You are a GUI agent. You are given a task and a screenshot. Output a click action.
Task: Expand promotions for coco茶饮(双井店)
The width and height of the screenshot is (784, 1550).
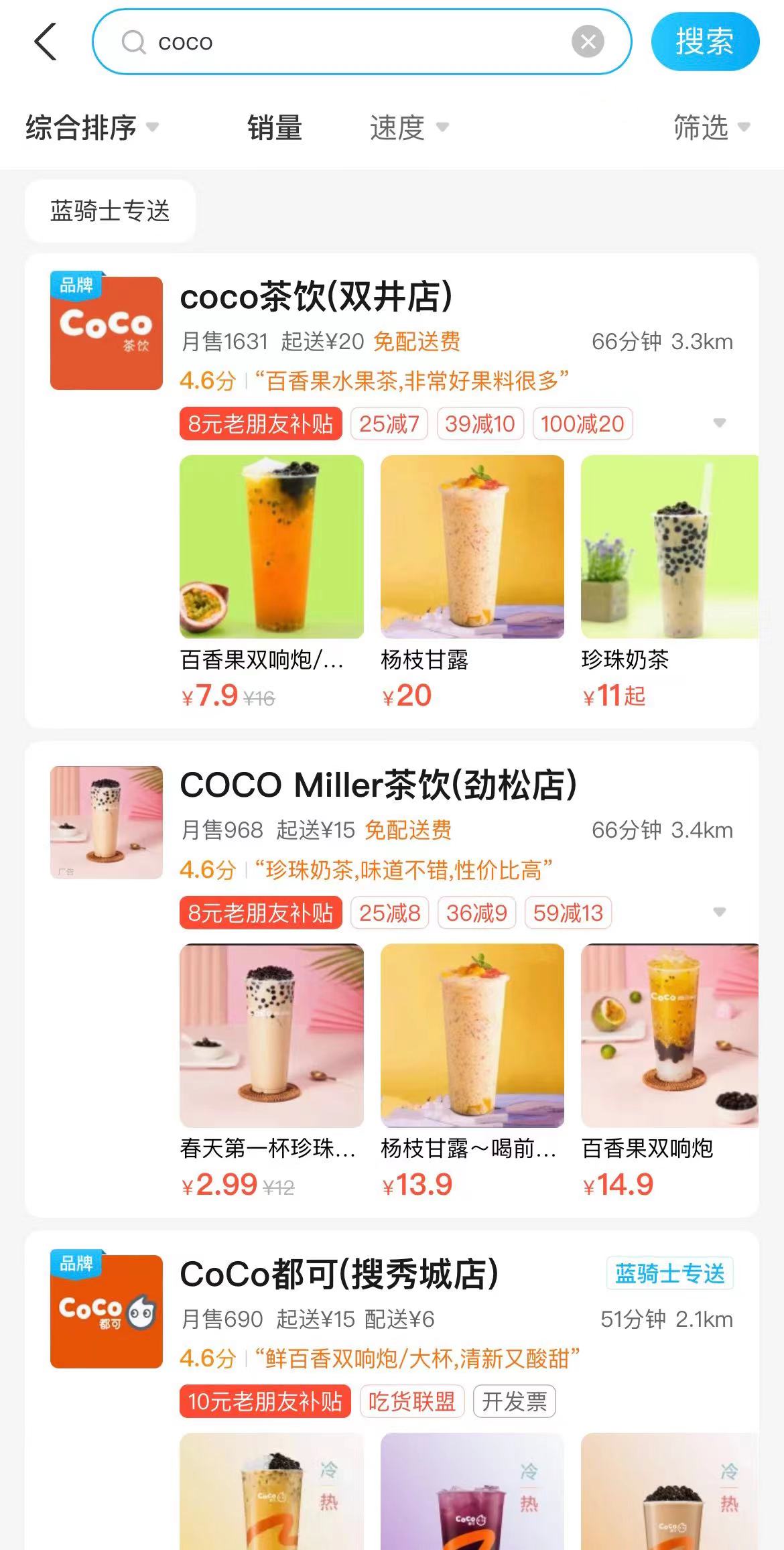719,424
